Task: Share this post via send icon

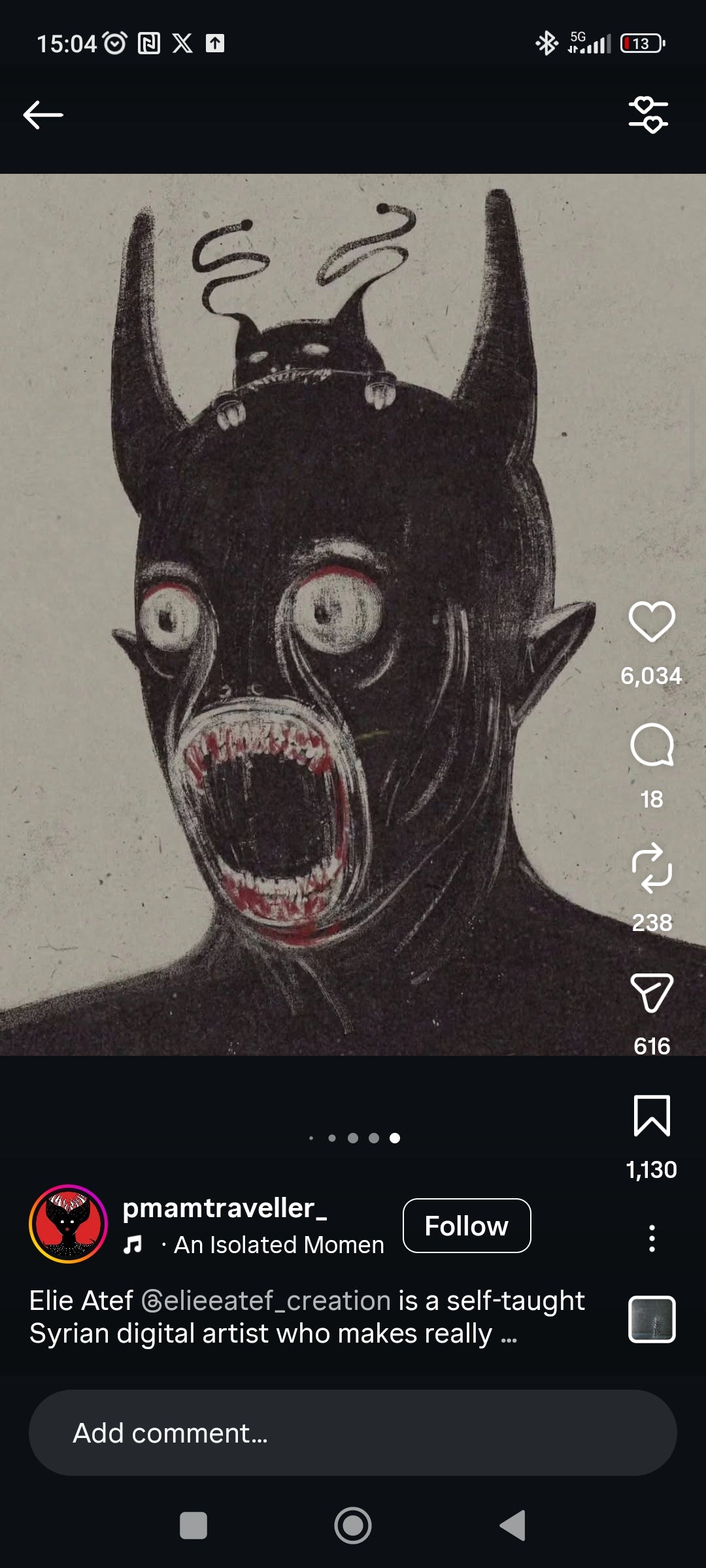Action: 651,992
